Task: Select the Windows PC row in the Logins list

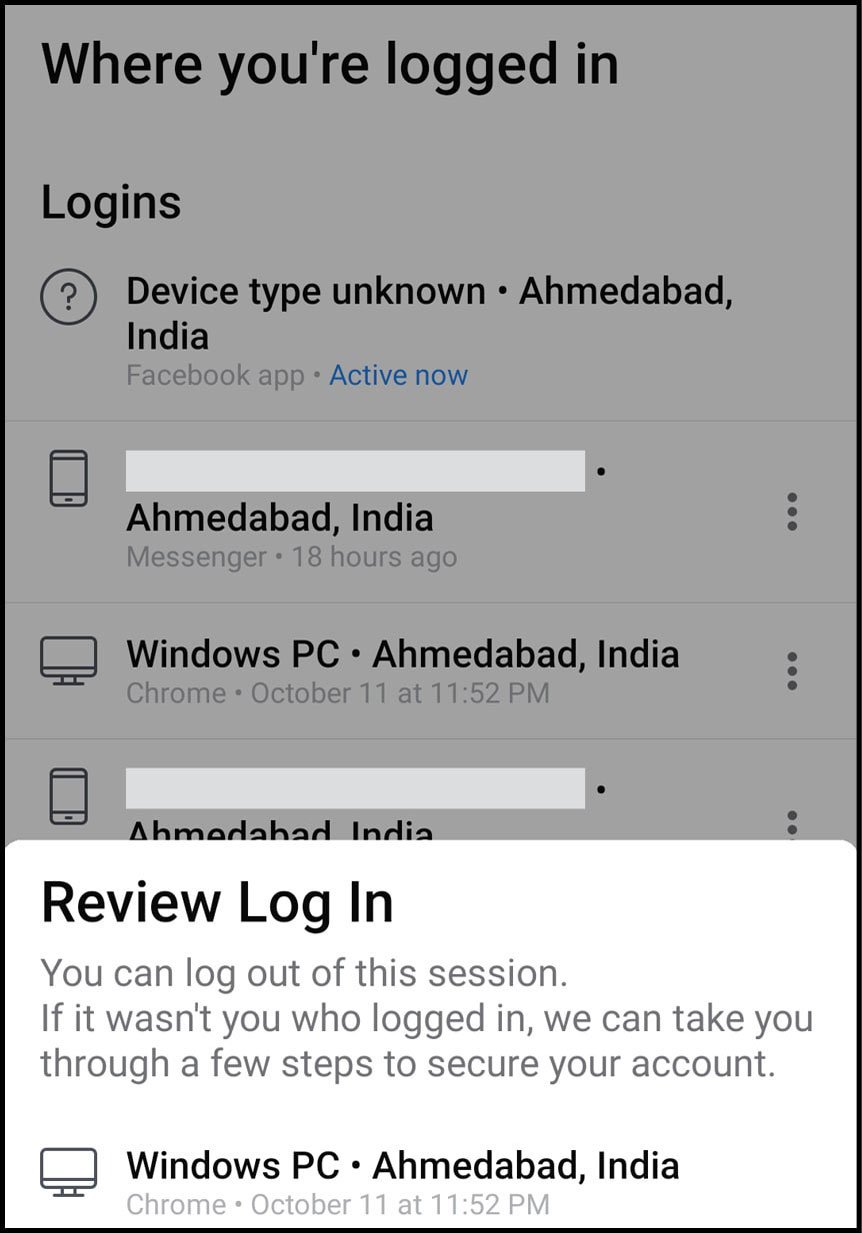Action: click(402, 671)
